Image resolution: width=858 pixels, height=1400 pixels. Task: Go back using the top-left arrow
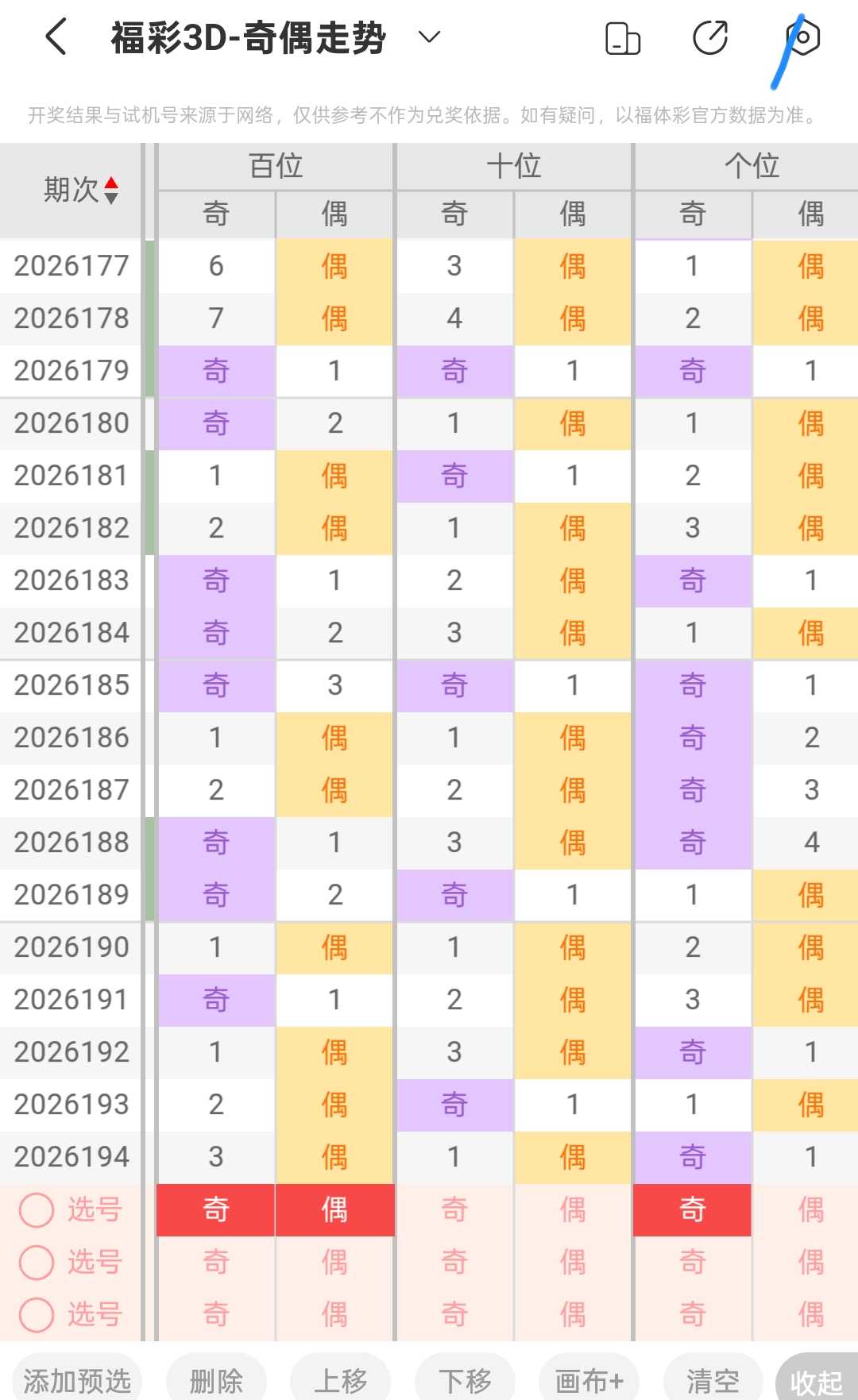point(56,37)
